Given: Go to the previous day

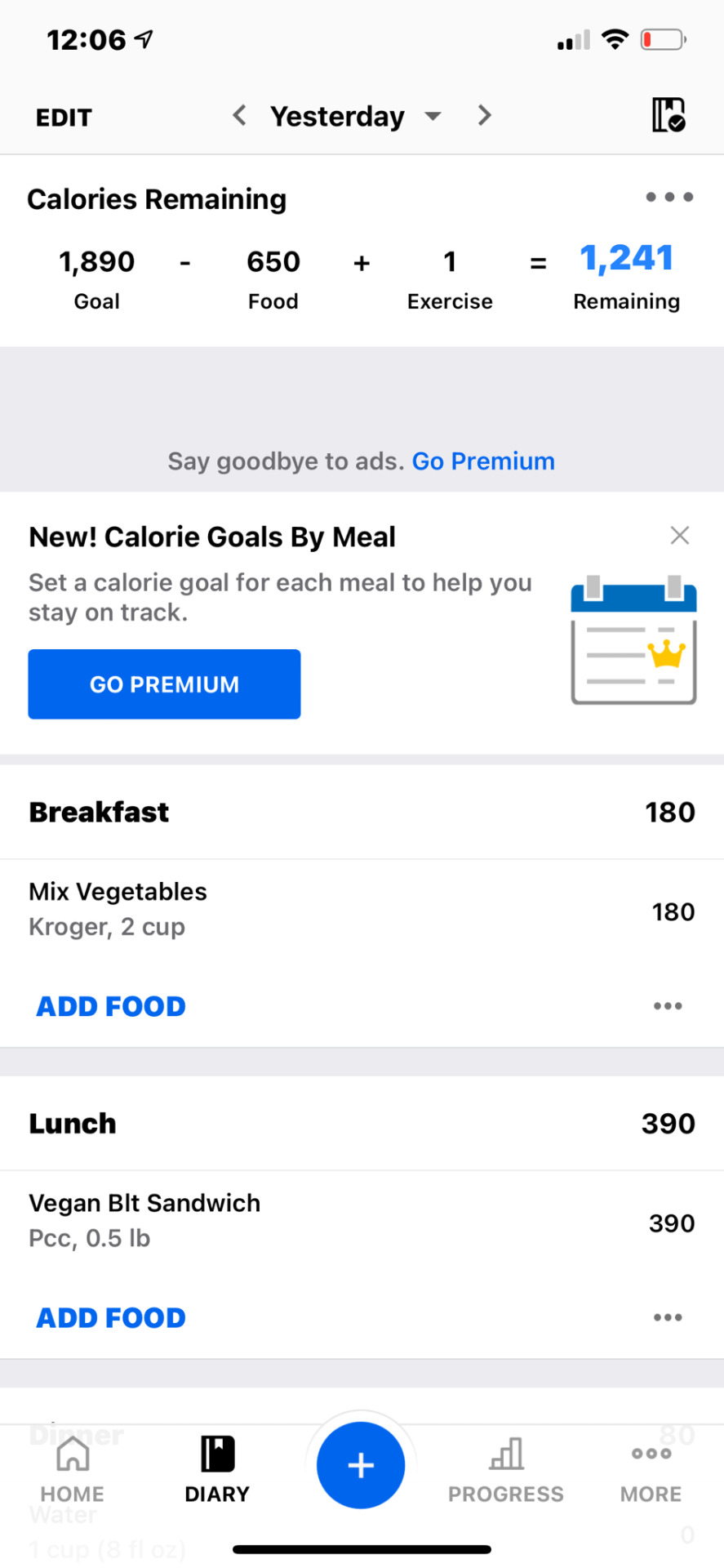Looking at the screenshot, I should coord(239,115).
